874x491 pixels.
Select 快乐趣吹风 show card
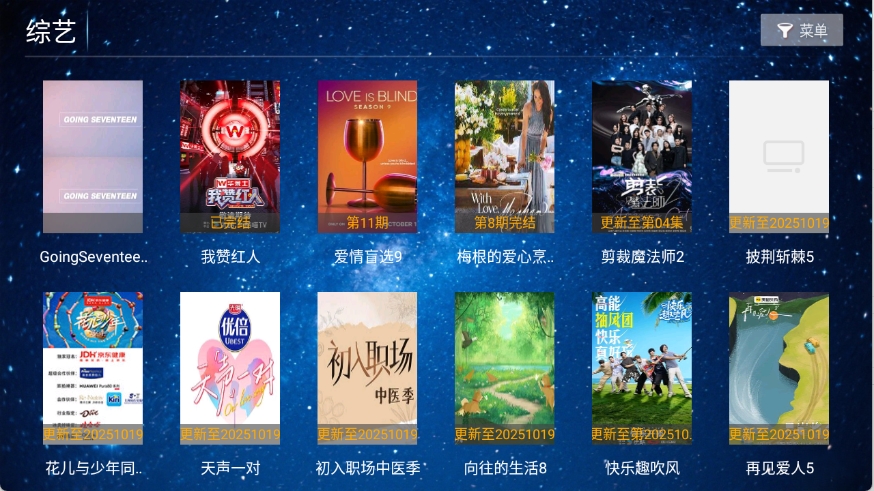[x=641, y=368]
